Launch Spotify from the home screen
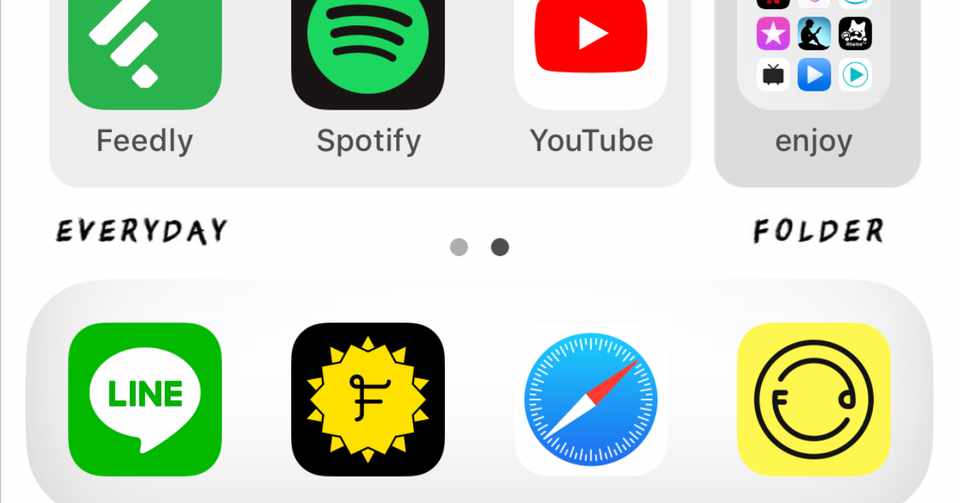This screenshot has width=960, height=503. 368,52
